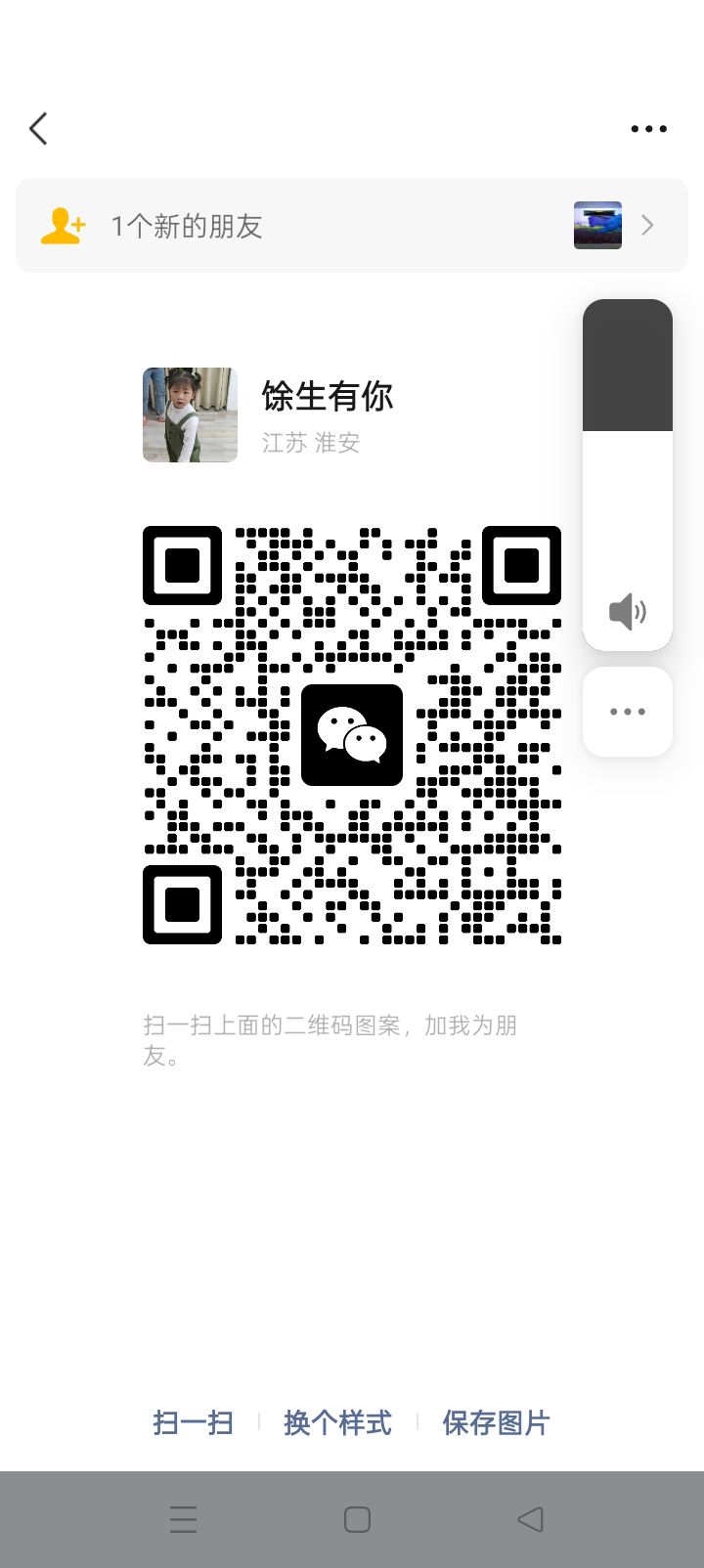Go back to the previous page

point(38,129)
